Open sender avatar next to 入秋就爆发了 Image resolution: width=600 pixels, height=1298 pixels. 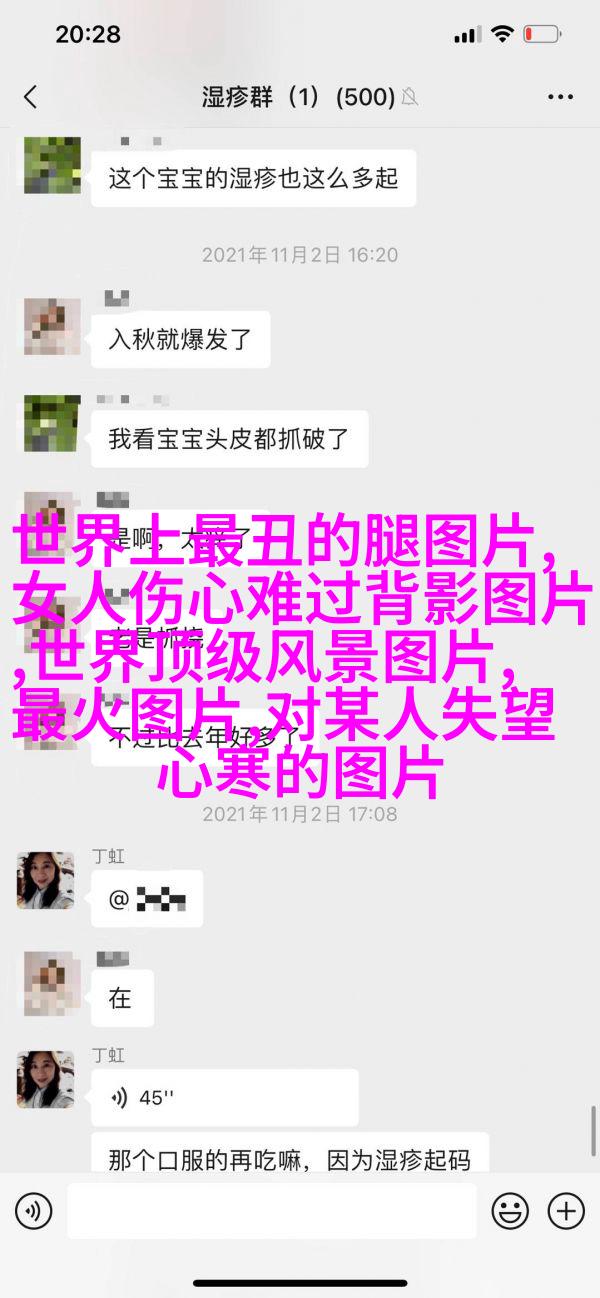(46, 325)
